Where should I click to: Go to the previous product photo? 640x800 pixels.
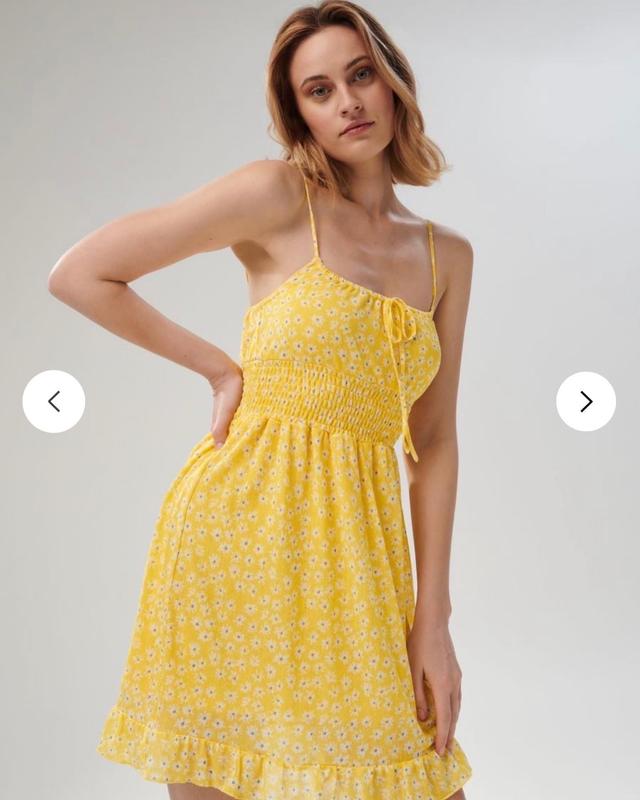point(54,401)
